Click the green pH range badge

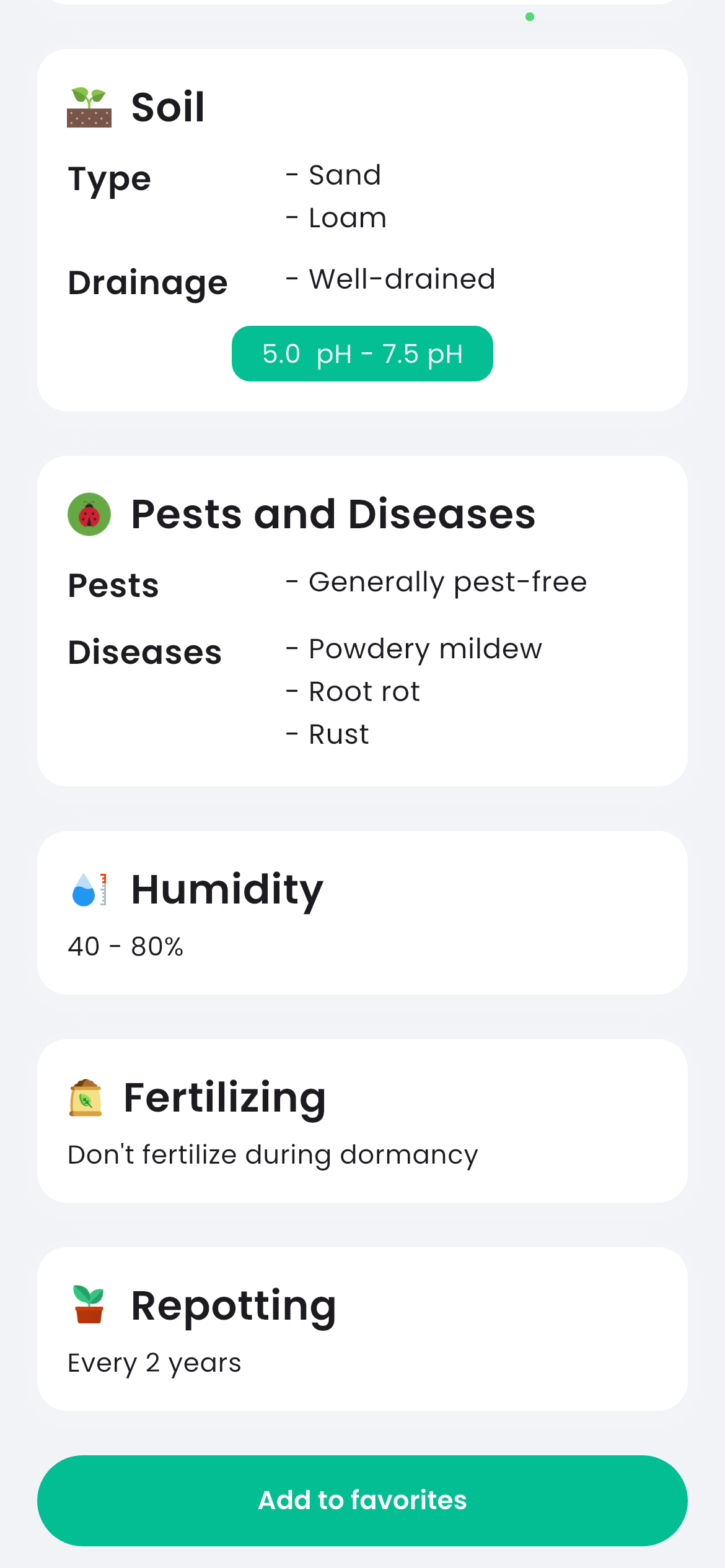click(362, 354)
